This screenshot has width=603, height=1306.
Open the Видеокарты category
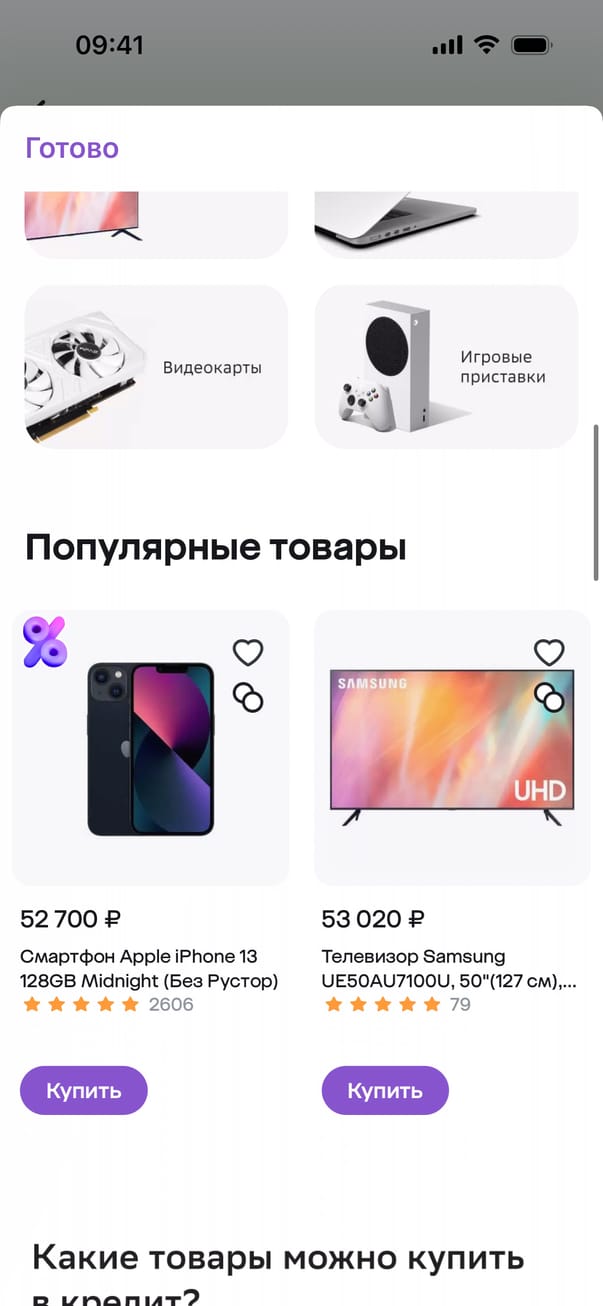pos(156,367)
